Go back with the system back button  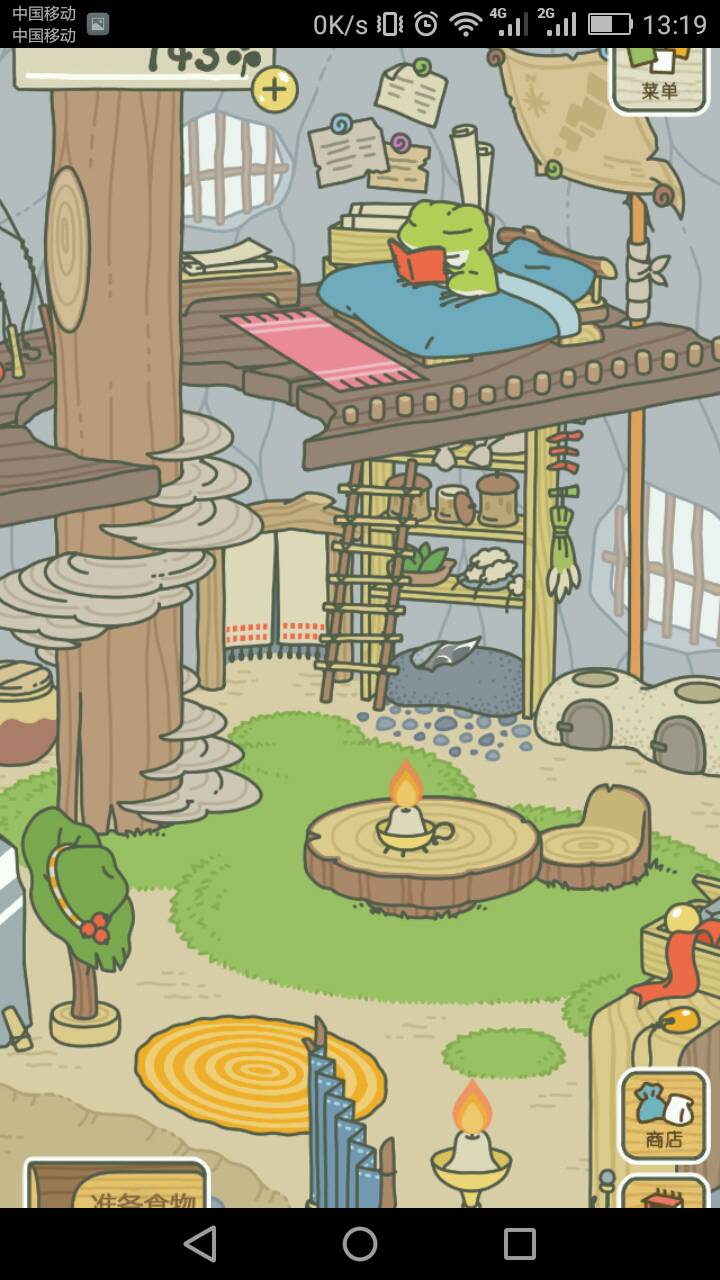pos(200,1244)
